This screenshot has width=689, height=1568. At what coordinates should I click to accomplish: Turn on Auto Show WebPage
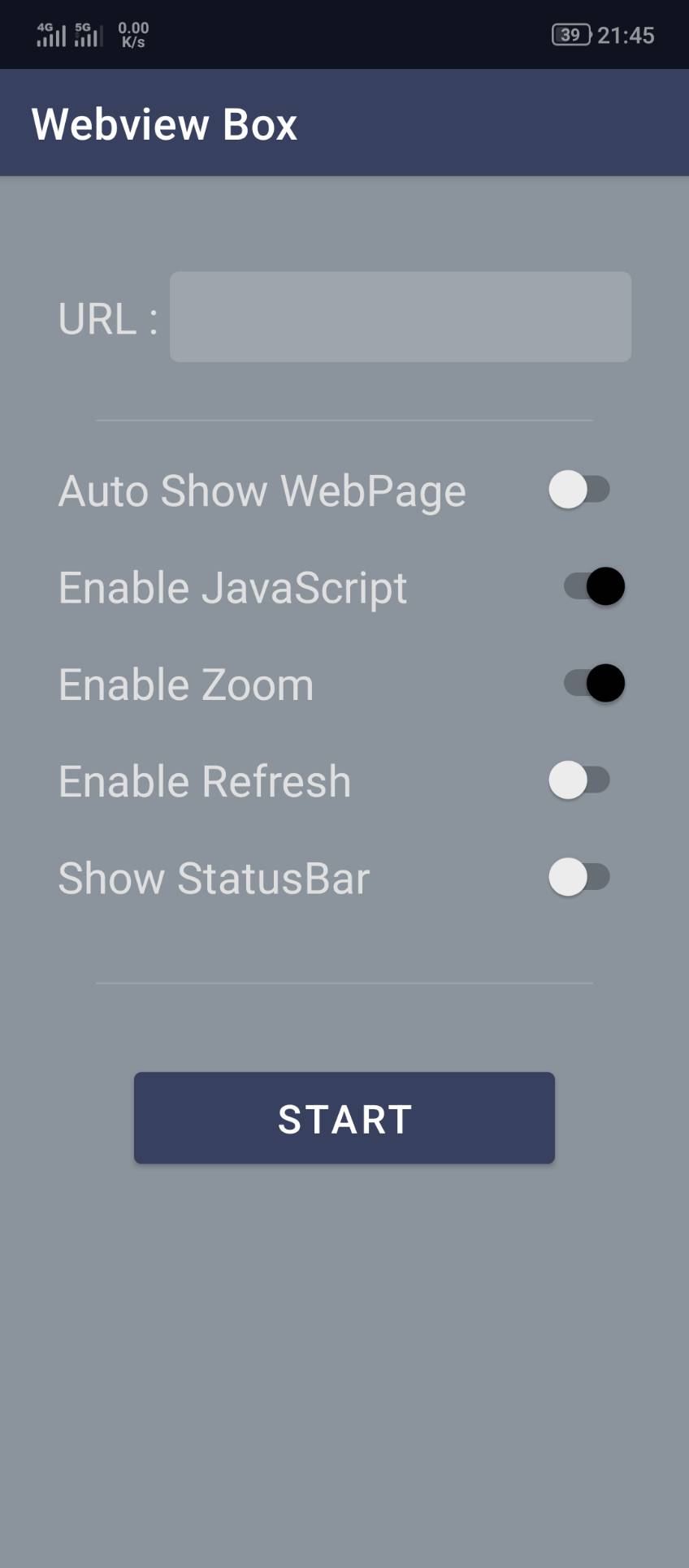pos(579,490)
